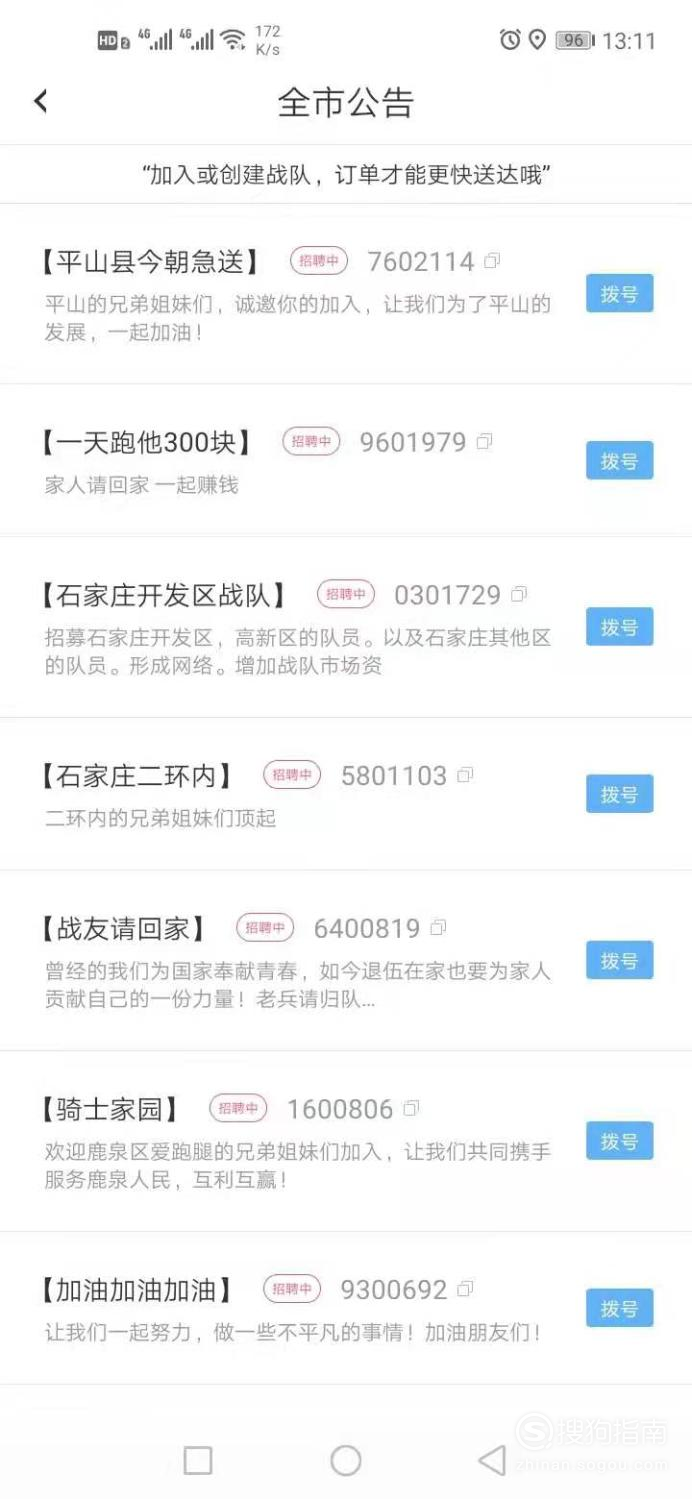Call the 骑士家园 team

[619, 1141]
